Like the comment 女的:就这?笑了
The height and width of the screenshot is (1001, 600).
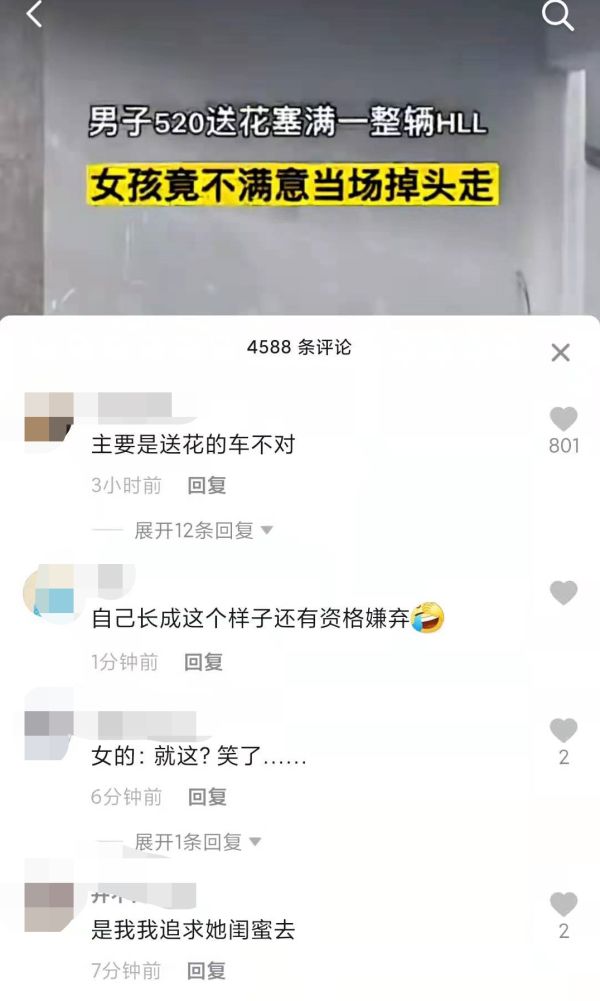[x=564, y=731]
